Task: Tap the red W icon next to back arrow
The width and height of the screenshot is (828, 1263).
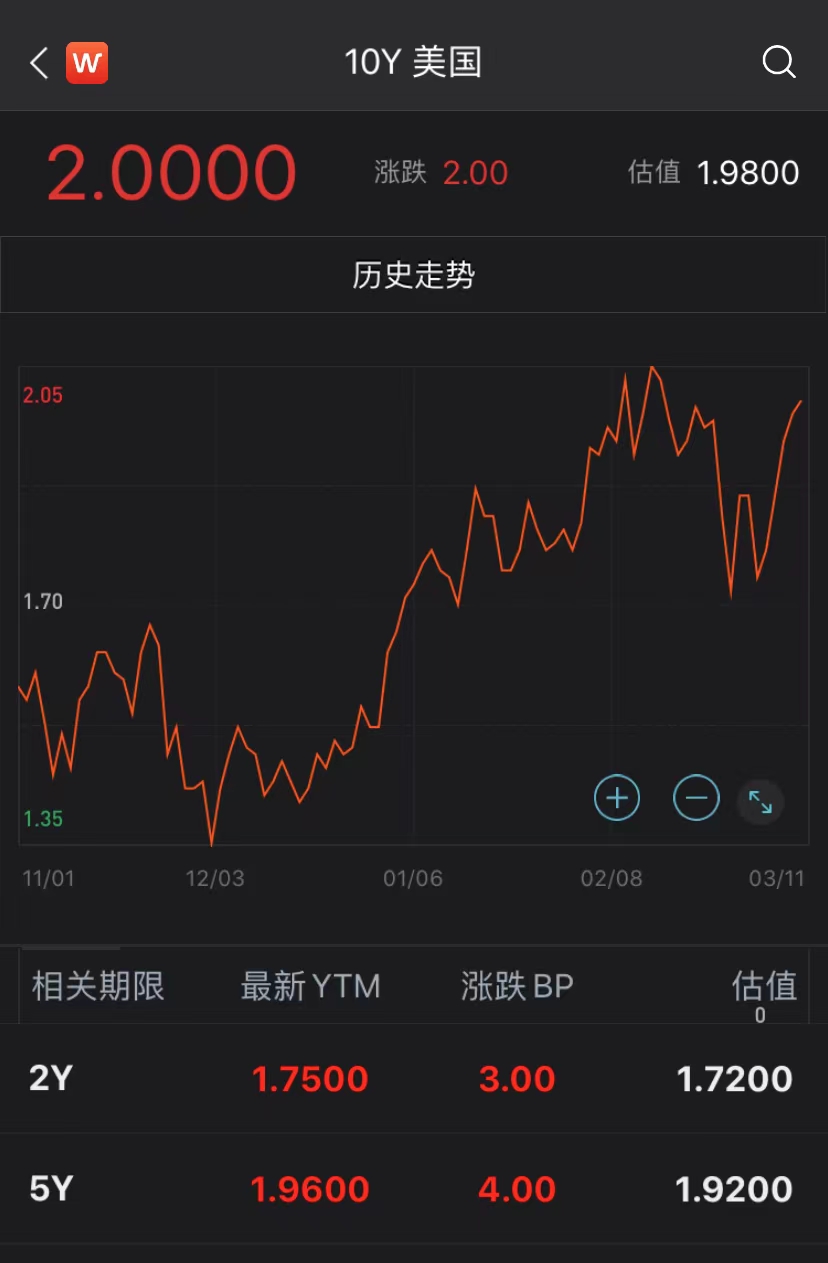Action: click(87, 62)
